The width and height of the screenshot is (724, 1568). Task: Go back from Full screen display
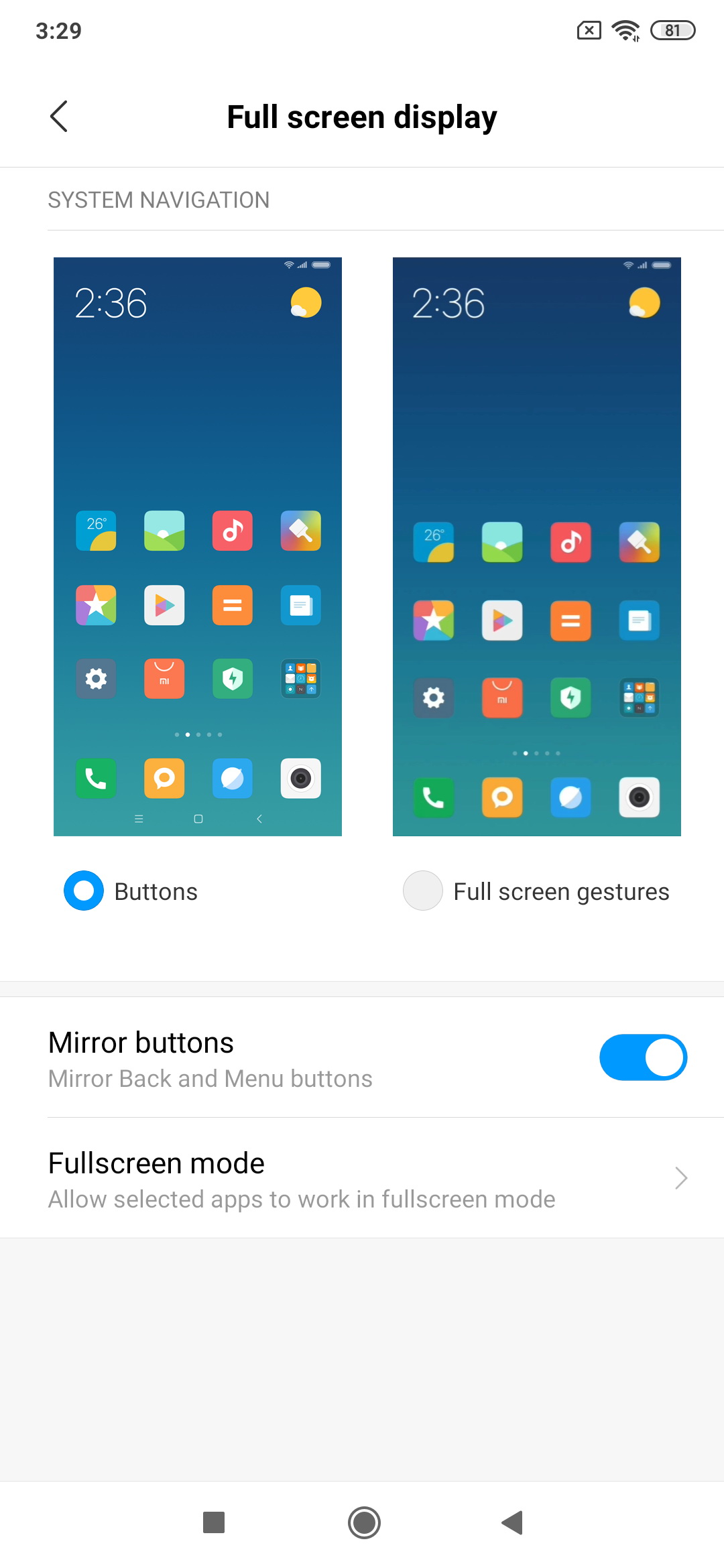[x=59, y=117]
